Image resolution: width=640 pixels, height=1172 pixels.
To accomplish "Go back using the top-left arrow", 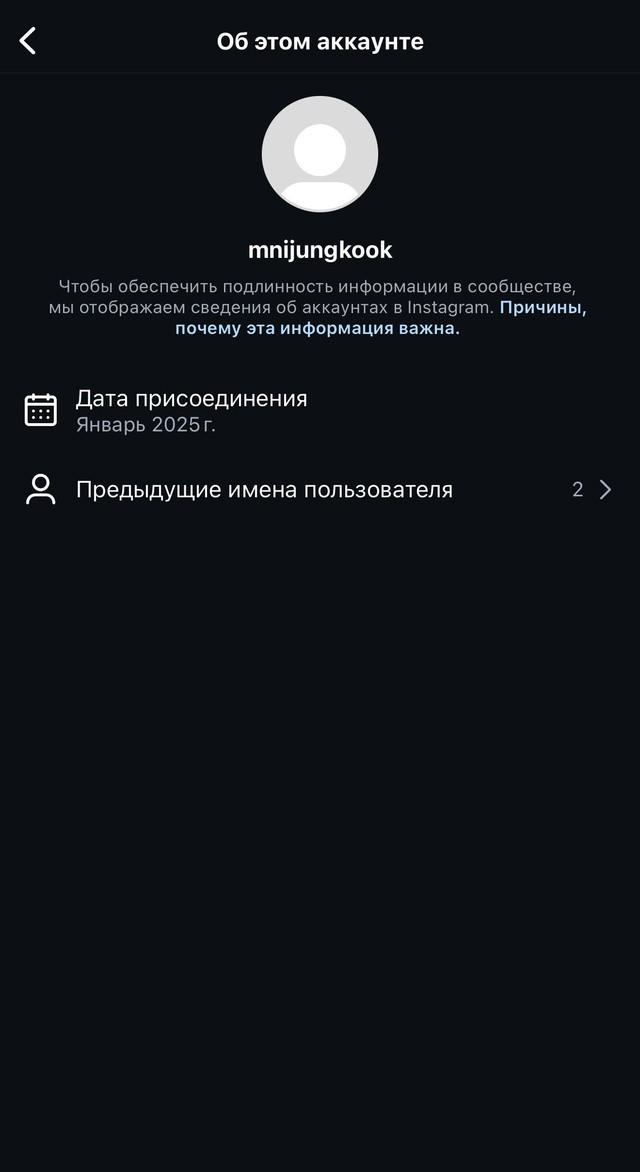I will point(28,41).
